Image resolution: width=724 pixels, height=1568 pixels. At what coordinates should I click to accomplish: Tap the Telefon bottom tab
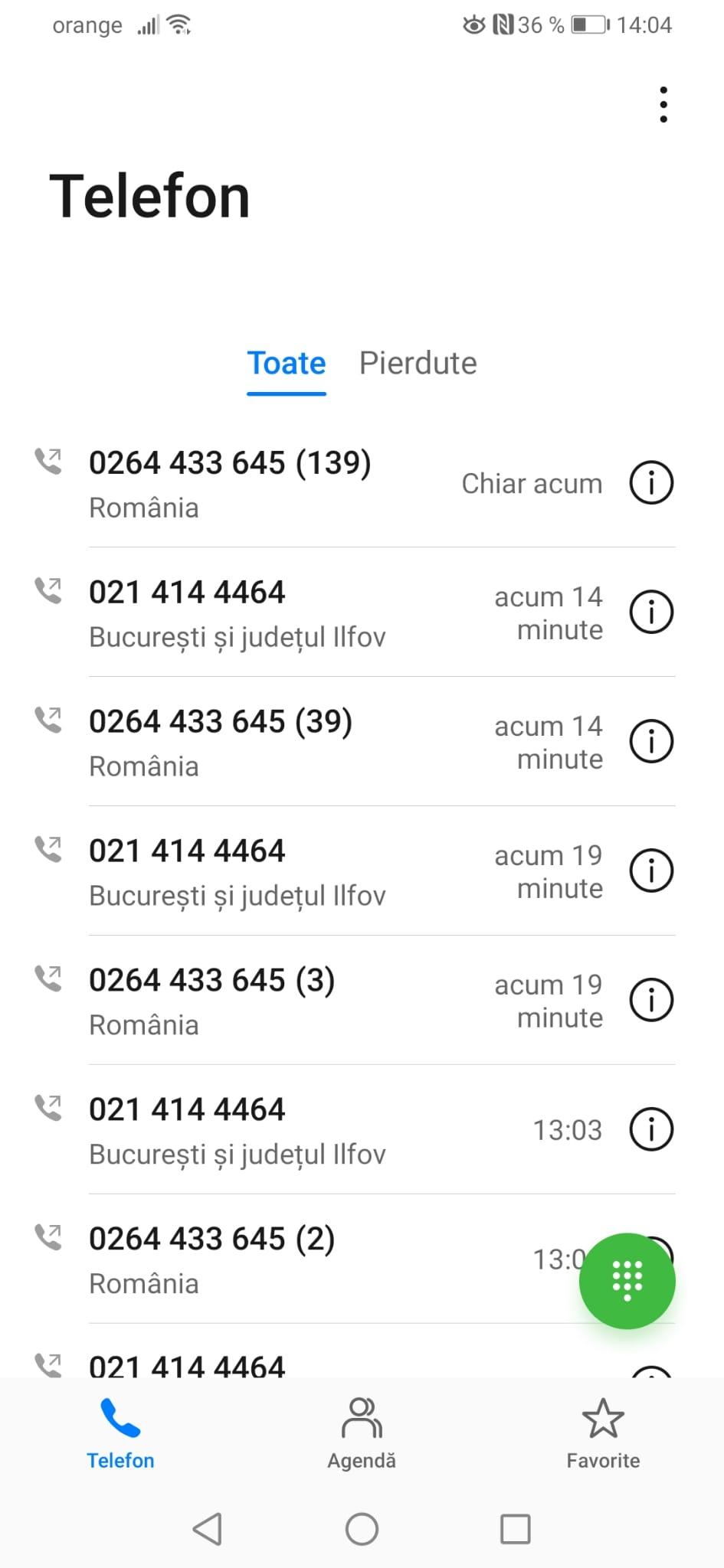point(120,1433)
